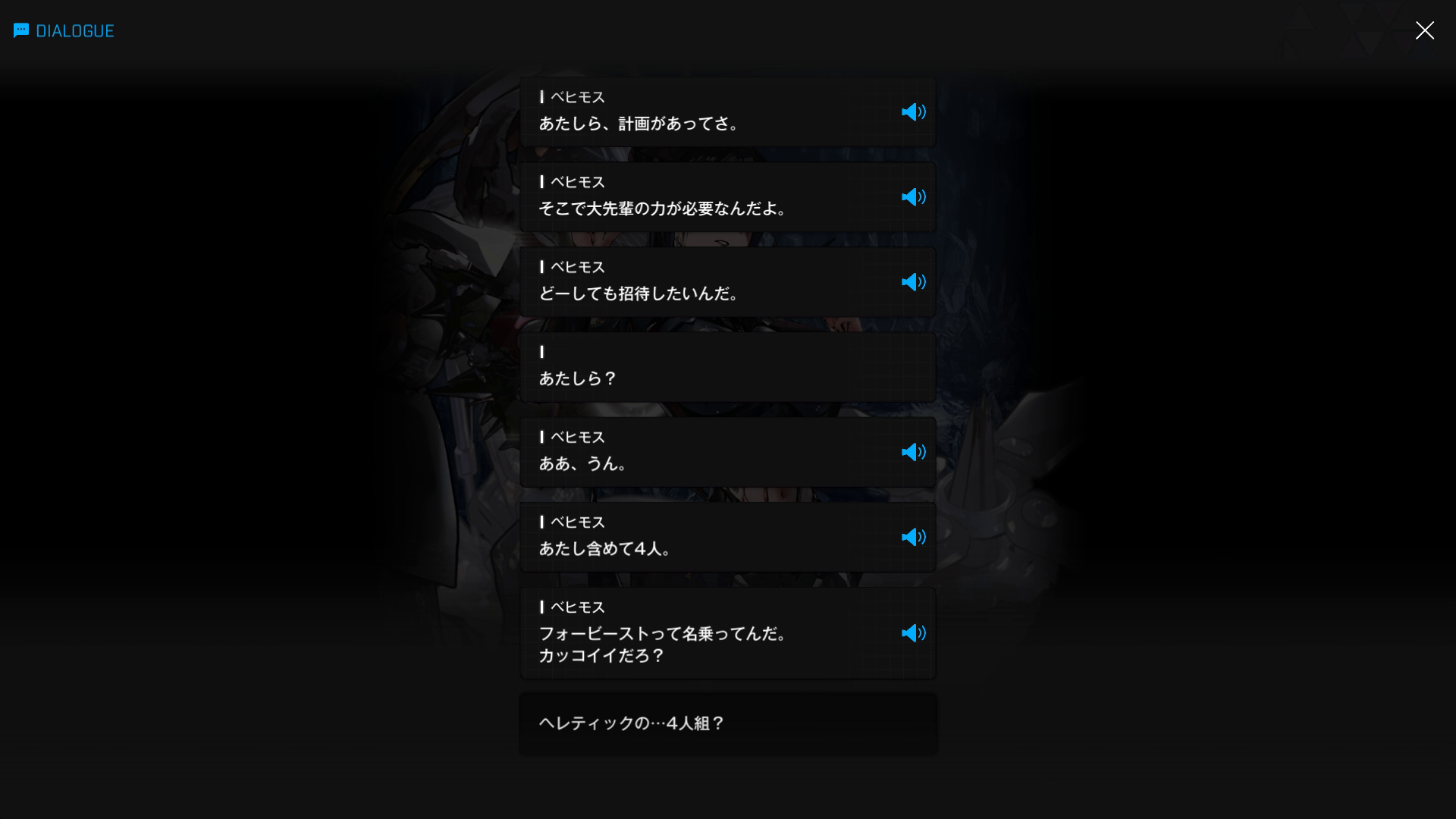
Task: Play voice for あたしら、計画があってさ。
Action: [913, 112]
